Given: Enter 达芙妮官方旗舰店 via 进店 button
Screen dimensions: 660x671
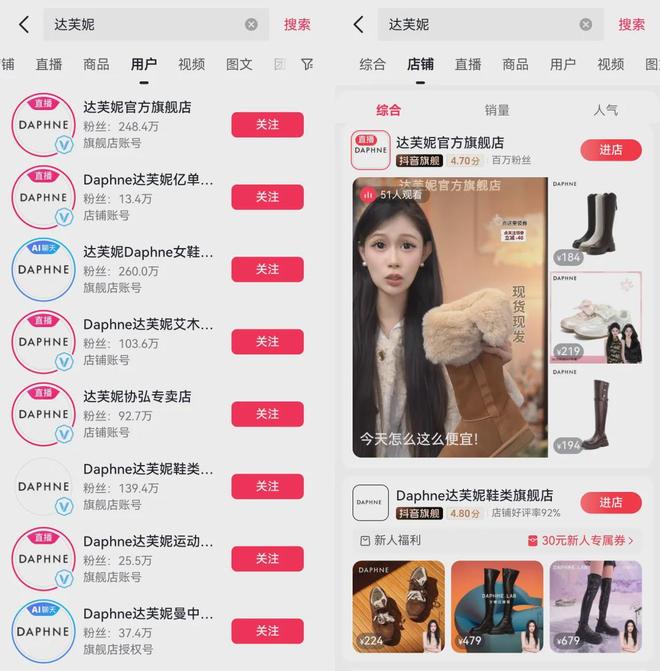Looking at the screenshot, I should [610, 150].
